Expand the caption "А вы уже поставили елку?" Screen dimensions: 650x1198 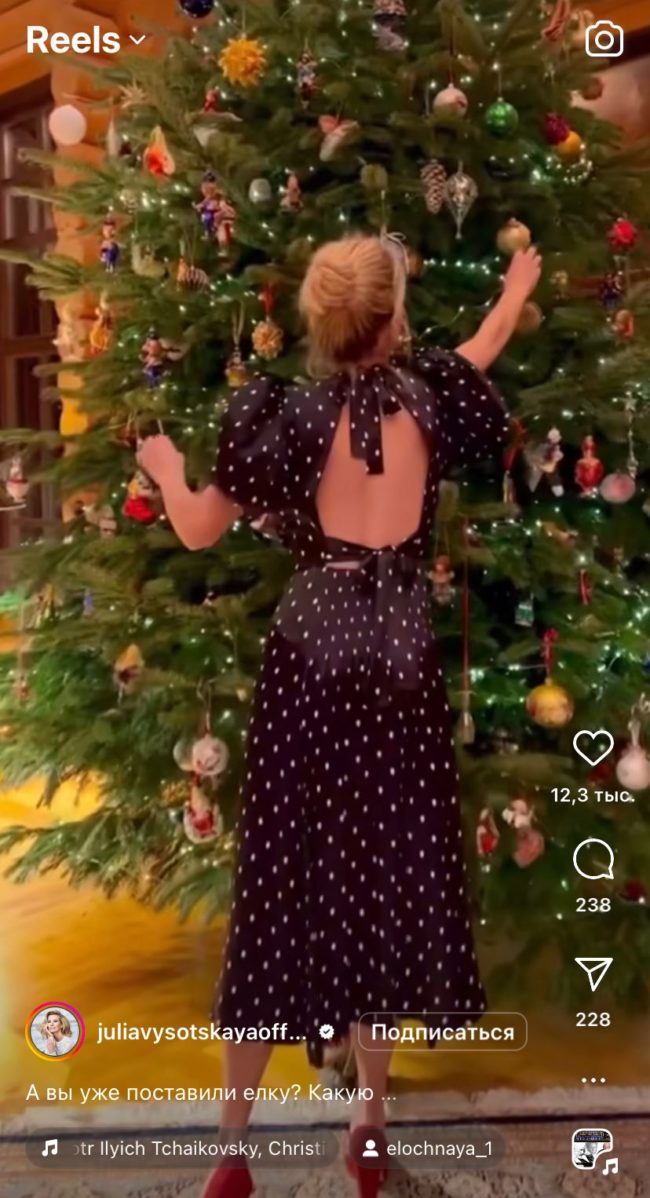[x=210, y=1093]
